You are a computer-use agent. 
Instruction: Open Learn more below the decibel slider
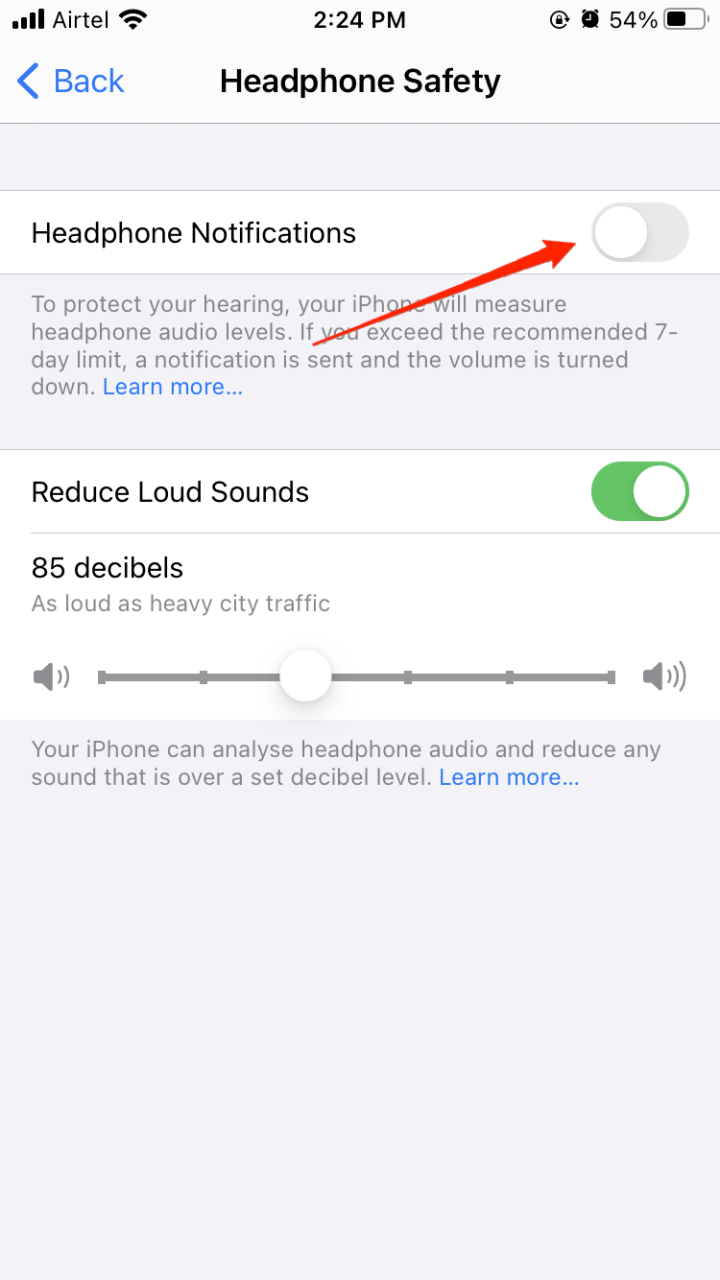[508, 777]
